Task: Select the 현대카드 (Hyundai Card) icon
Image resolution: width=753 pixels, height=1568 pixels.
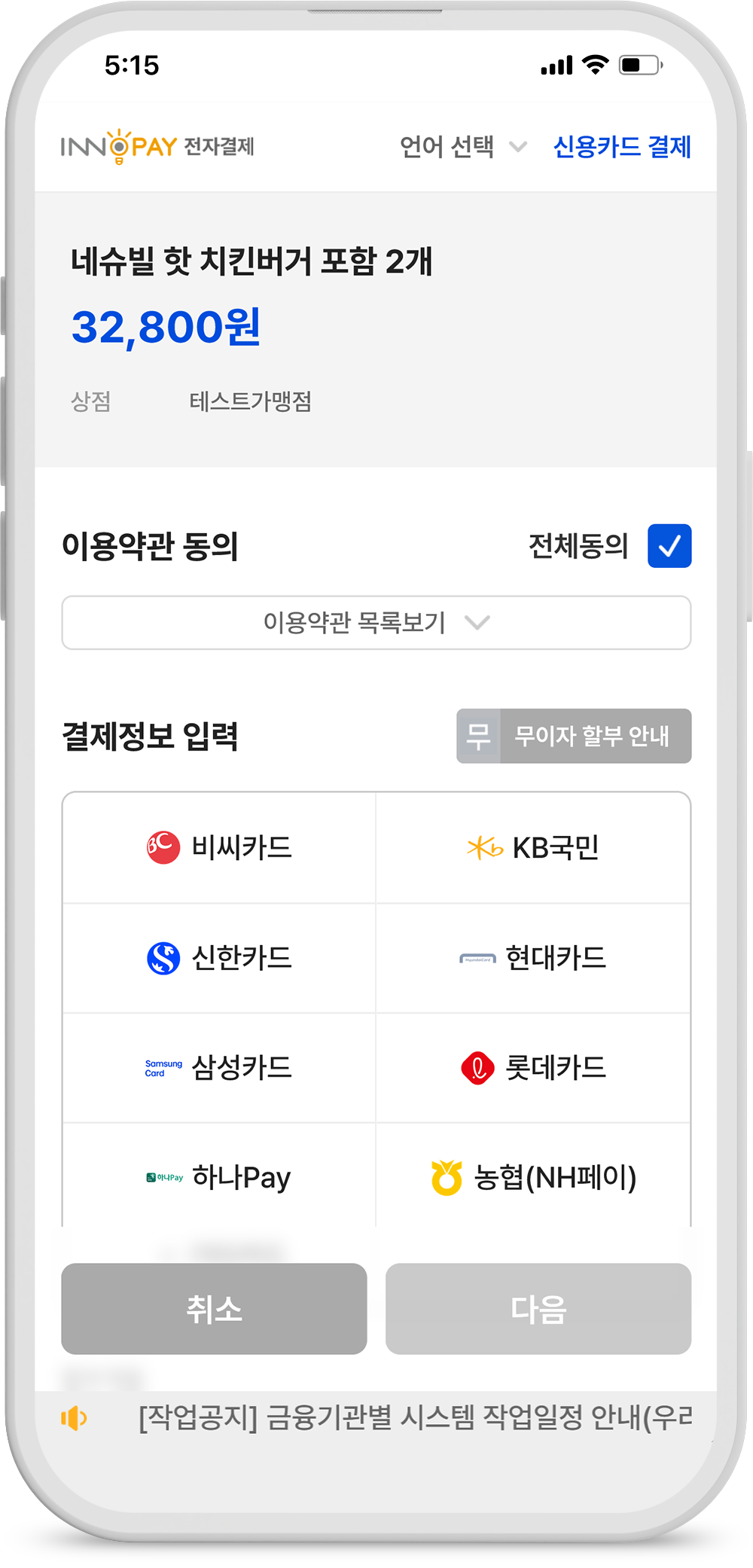Action: [x=477, y=958]
